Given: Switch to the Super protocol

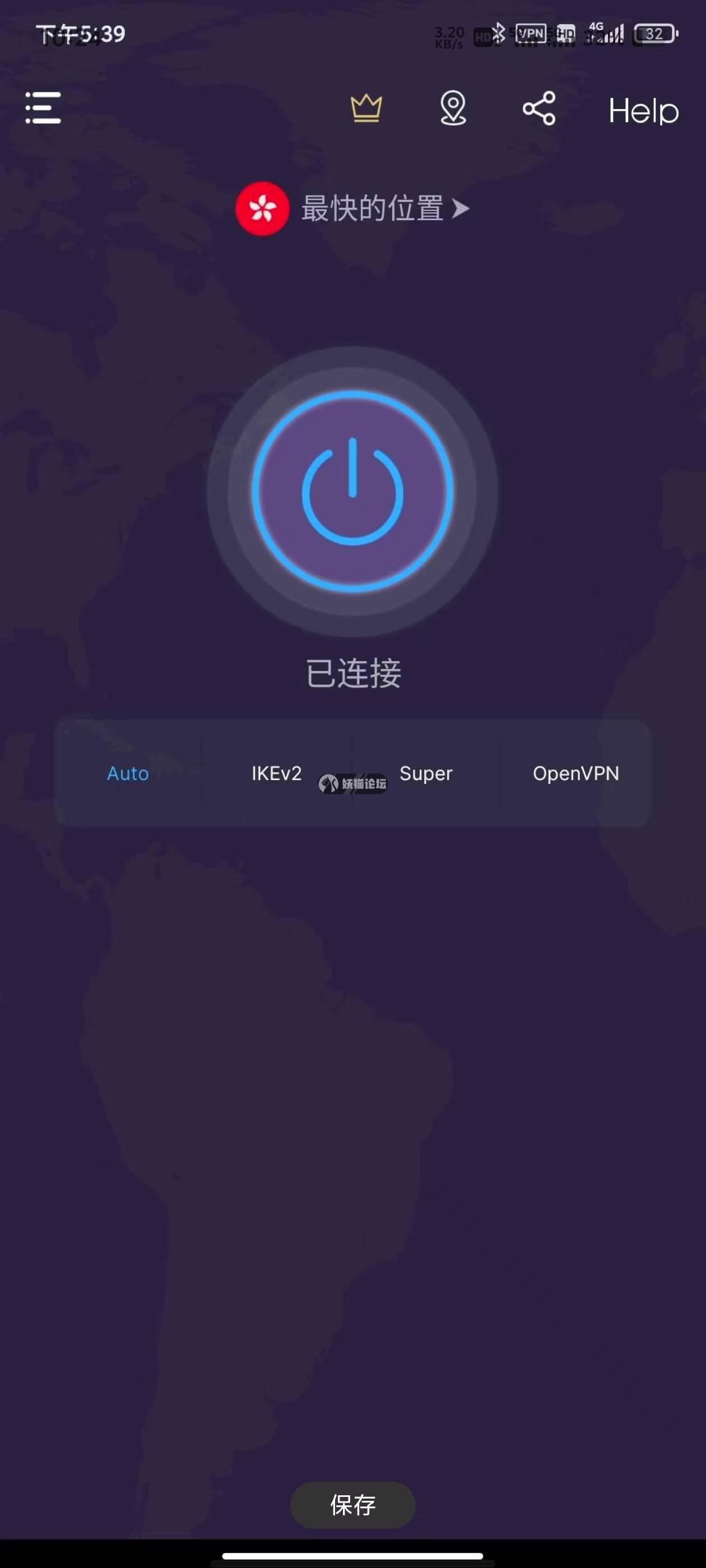Looking at the screenshot, I should 426,773.
